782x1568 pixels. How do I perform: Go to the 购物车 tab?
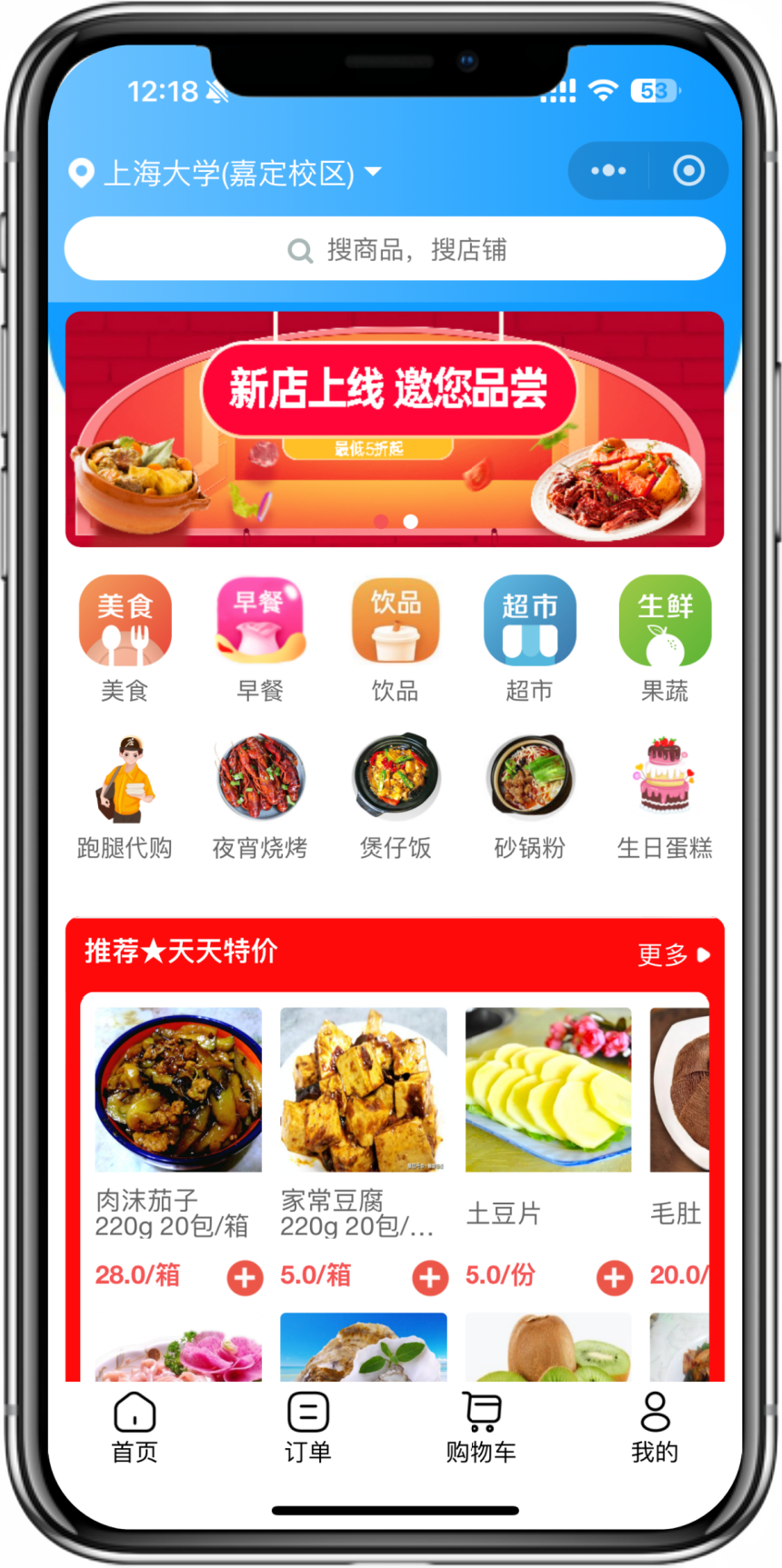coord(481,1427)
